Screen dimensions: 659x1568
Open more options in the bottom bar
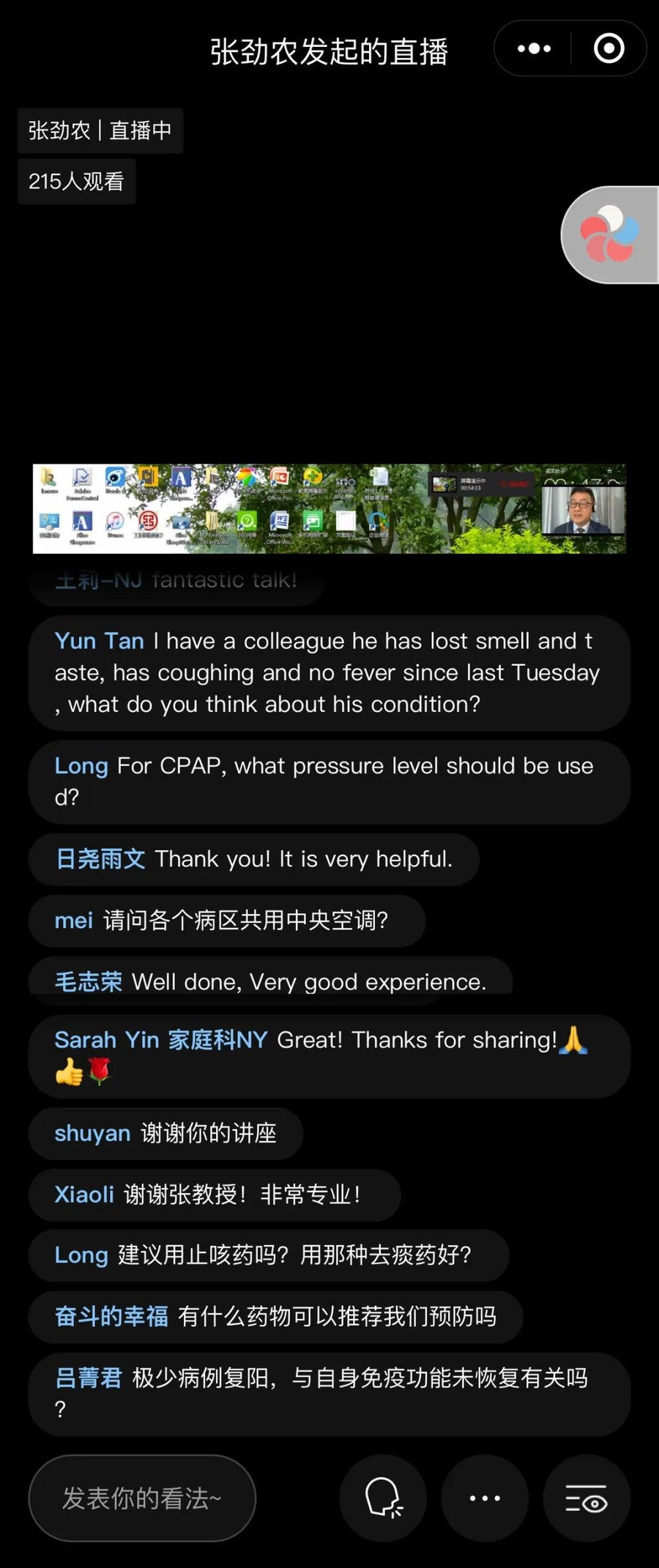[485, 1498]
